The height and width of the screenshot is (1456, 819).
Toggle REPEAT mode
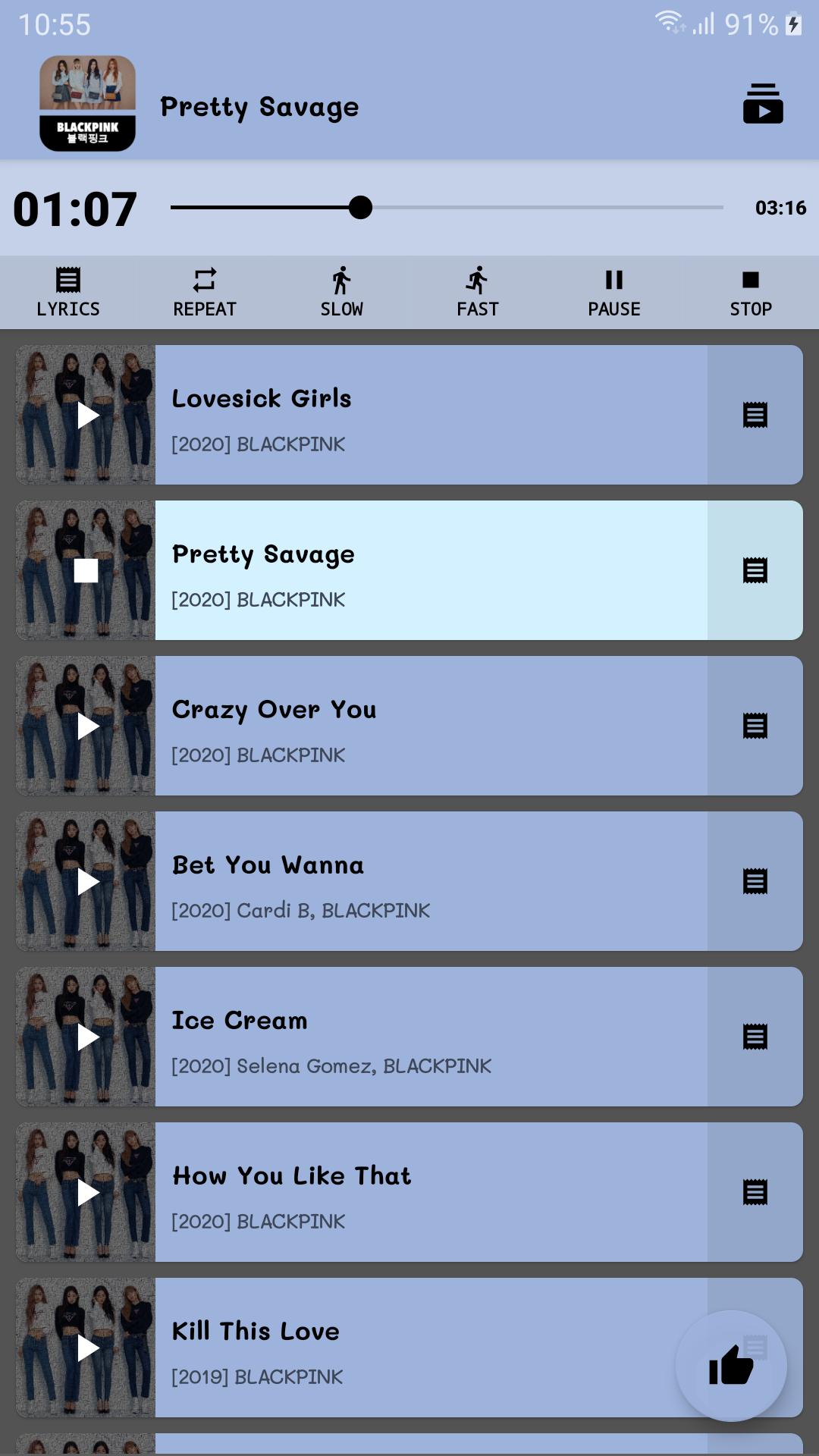pyautogui.click(x=205, y=292)
